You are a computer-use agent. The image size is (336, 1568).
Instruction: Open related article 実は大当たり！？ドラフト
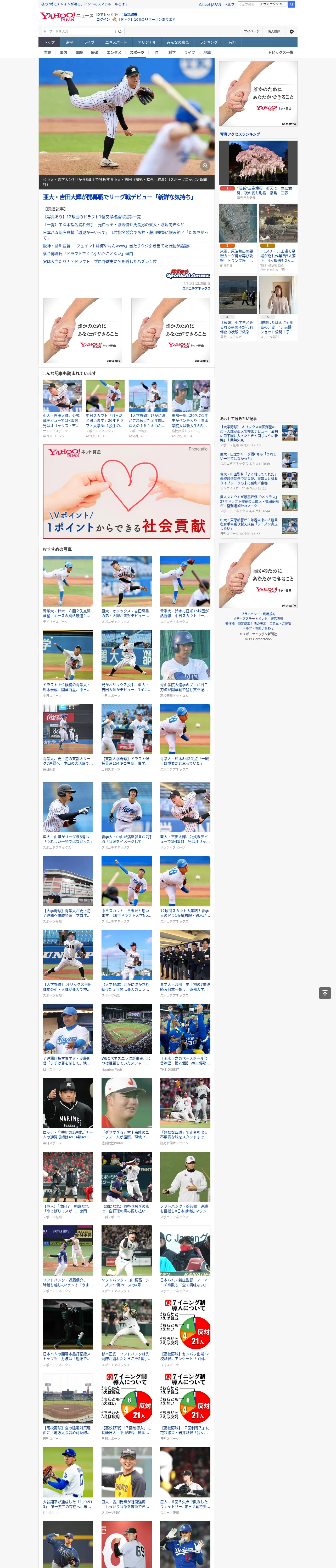tap(99, 261)
